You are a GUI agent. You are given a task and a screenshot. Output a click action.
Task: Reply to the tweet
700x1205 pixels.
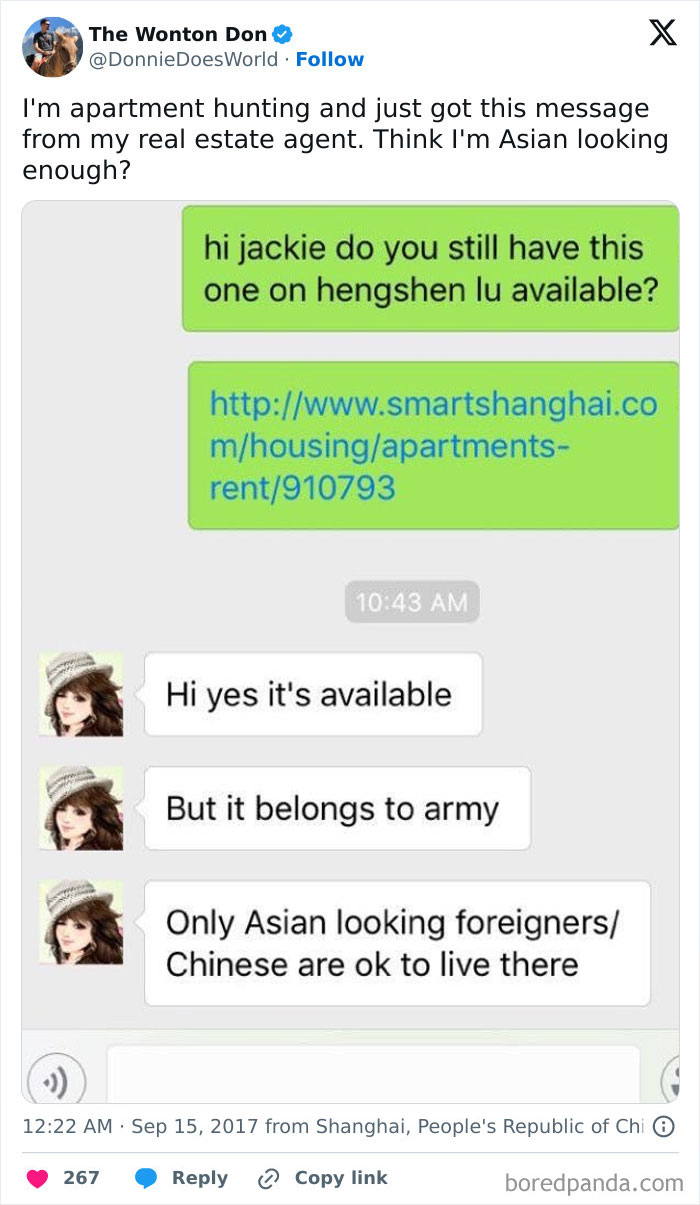pos(181,1178)
